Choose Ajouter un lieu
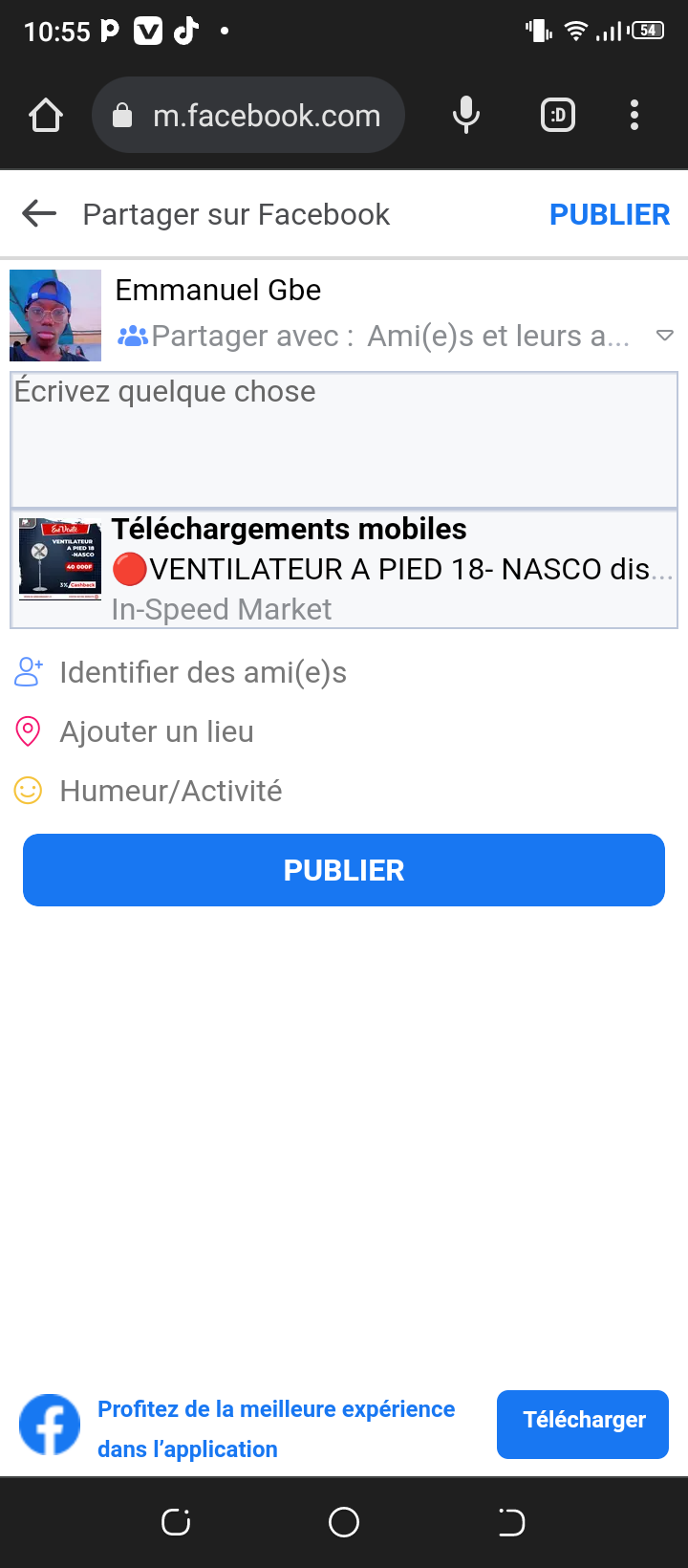Screen dimensions: 688x1568 tap(157, 732)
